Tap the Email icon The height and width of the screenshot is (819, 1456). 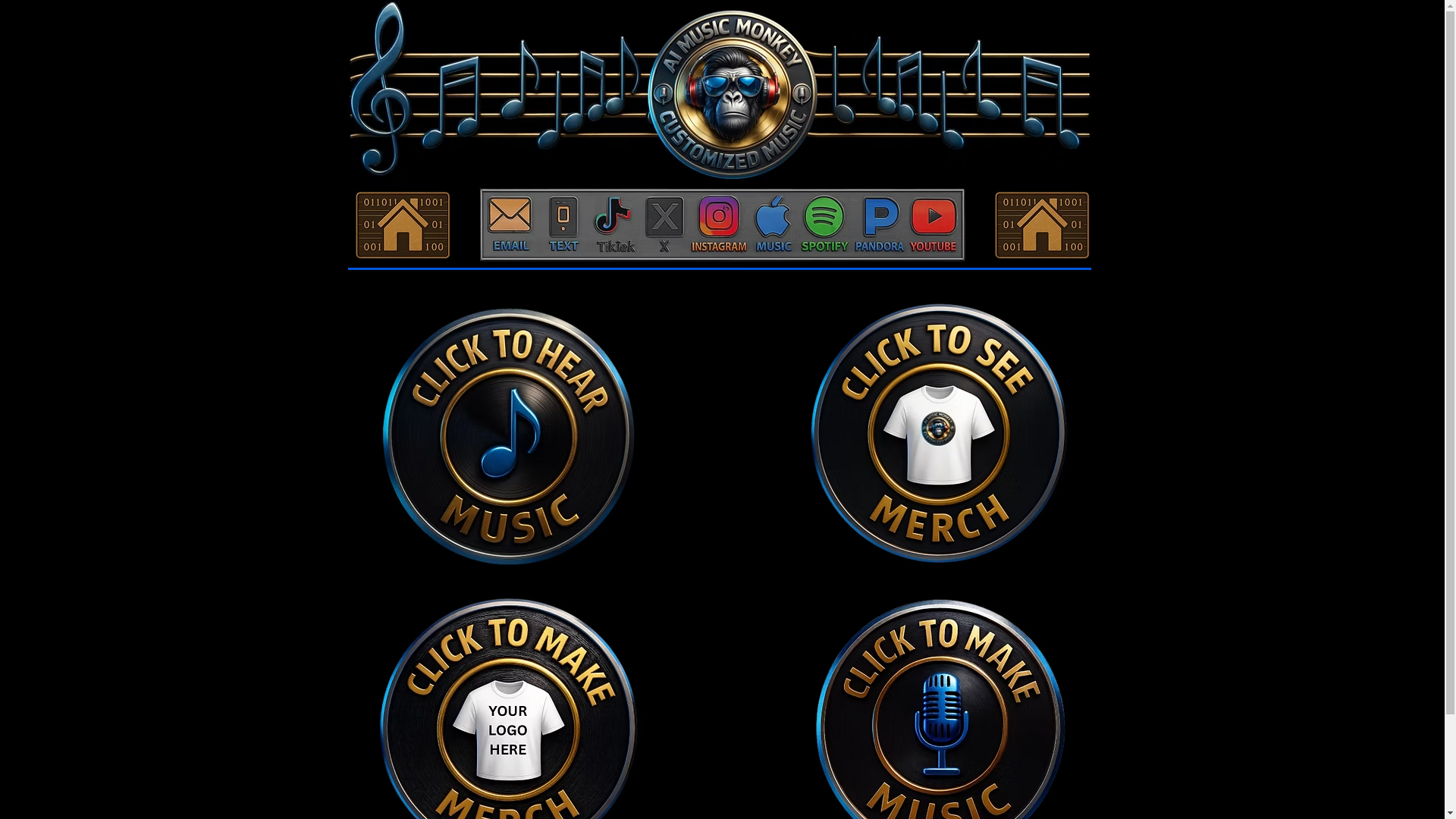[510, 224]
